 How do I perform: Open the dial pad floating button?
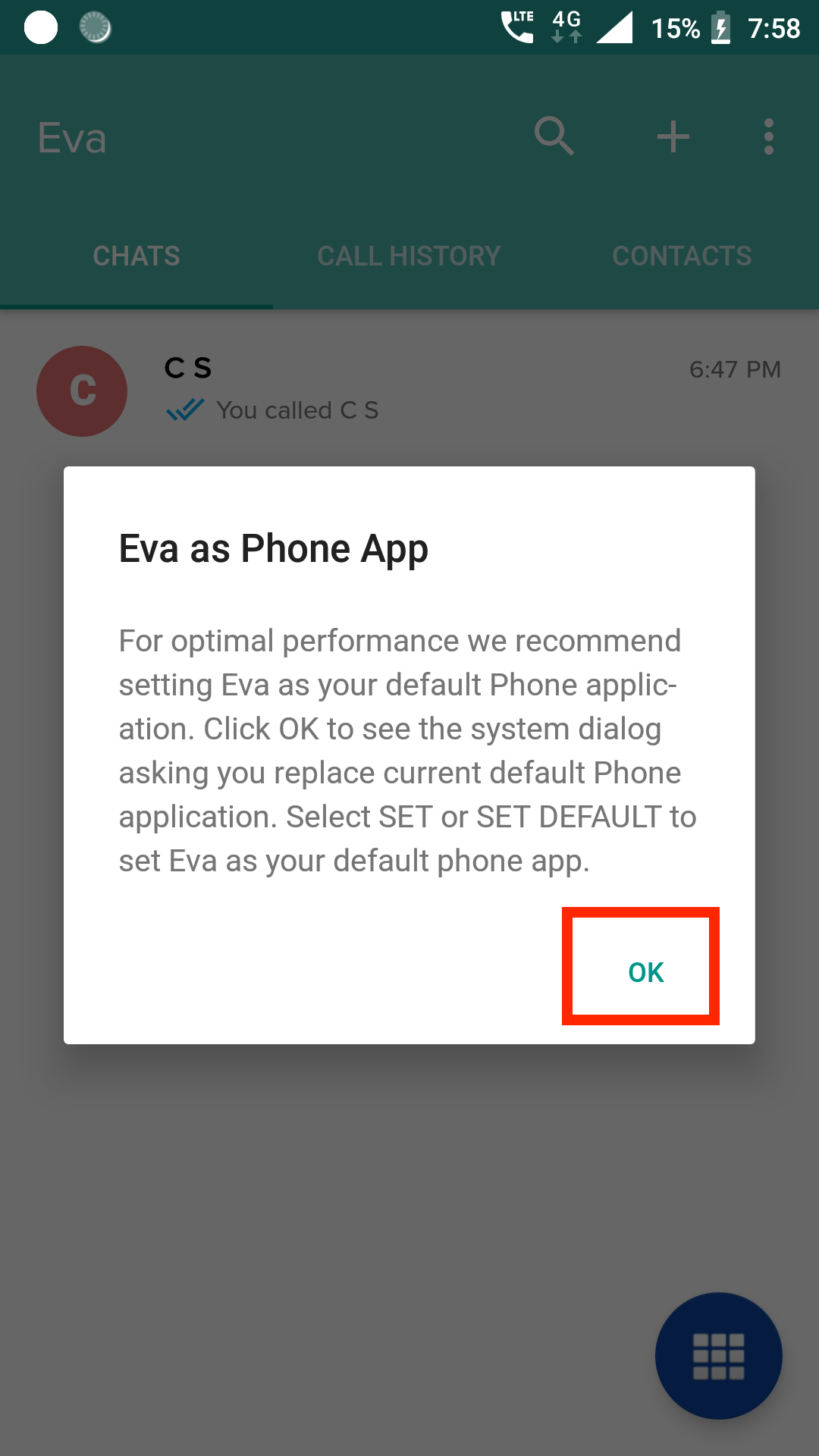(x=718, y=1355)
